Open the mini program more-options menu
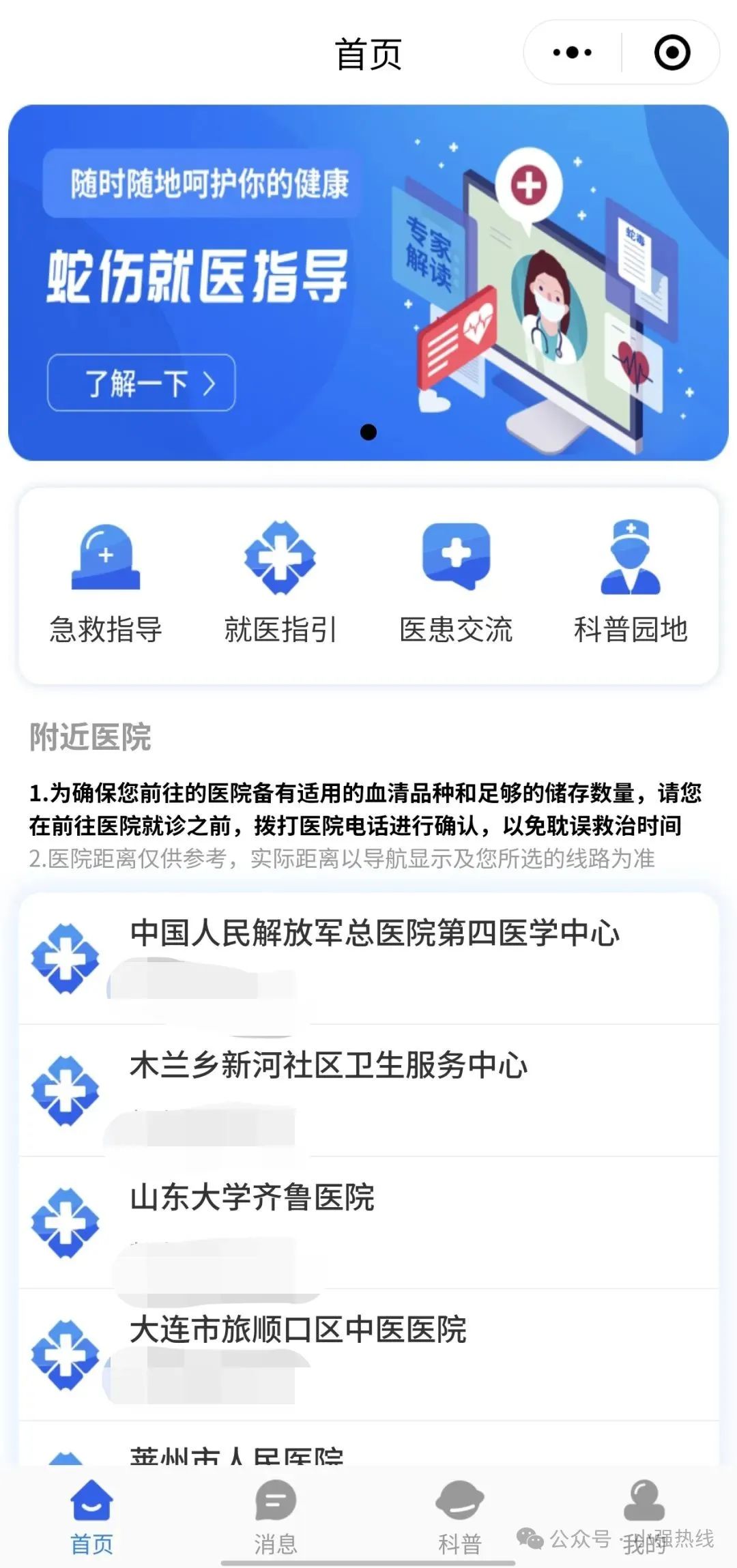The height and width of the screenshot is (1568, 737). [x=572, y=53]
